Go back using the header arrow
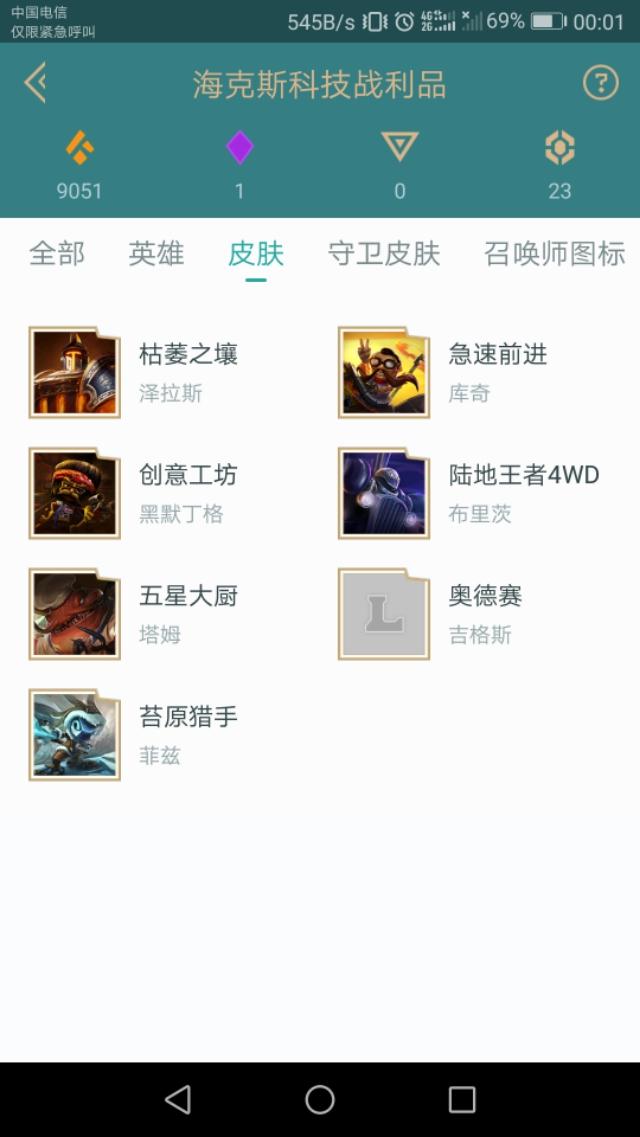 (36, 83)
